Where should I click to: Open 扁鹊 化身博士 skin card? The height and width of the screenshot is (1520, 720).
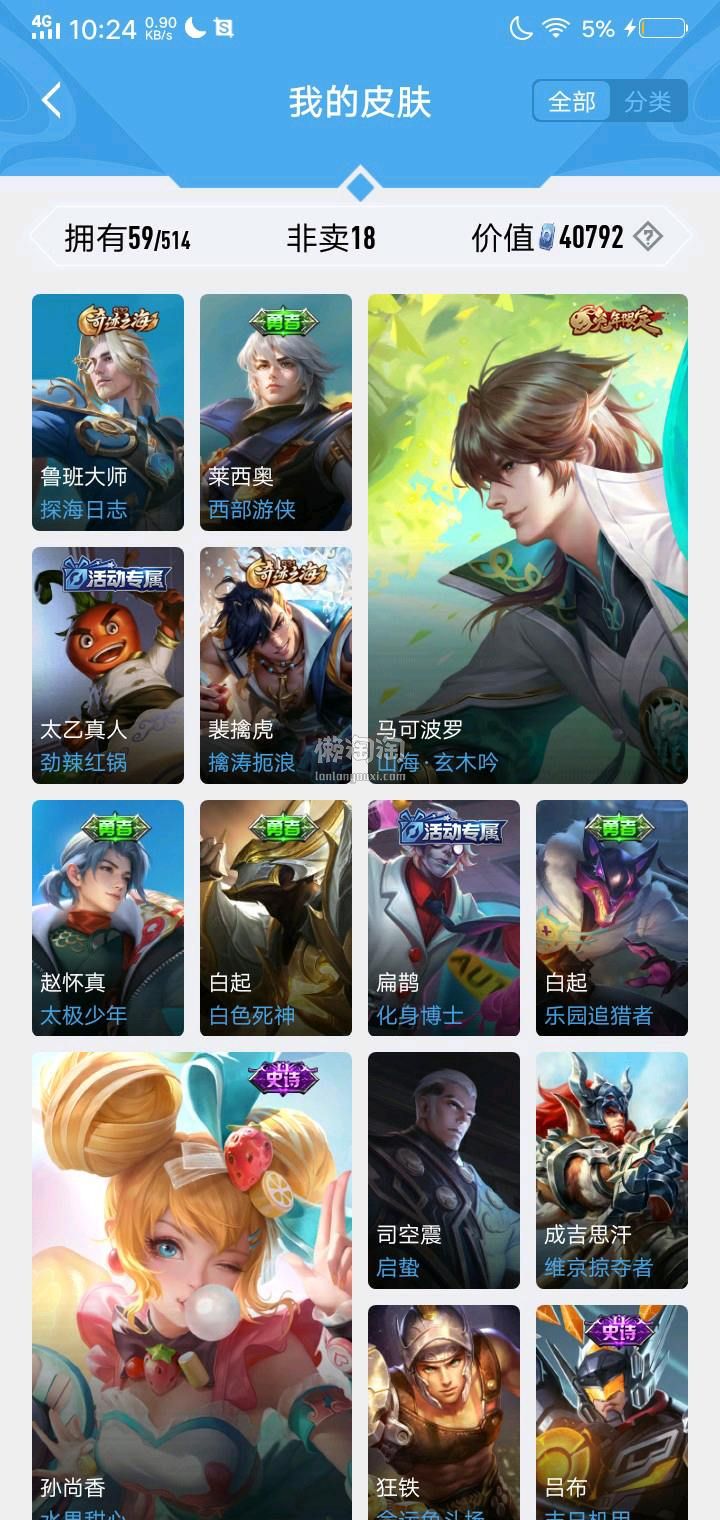tap(444, 917)
